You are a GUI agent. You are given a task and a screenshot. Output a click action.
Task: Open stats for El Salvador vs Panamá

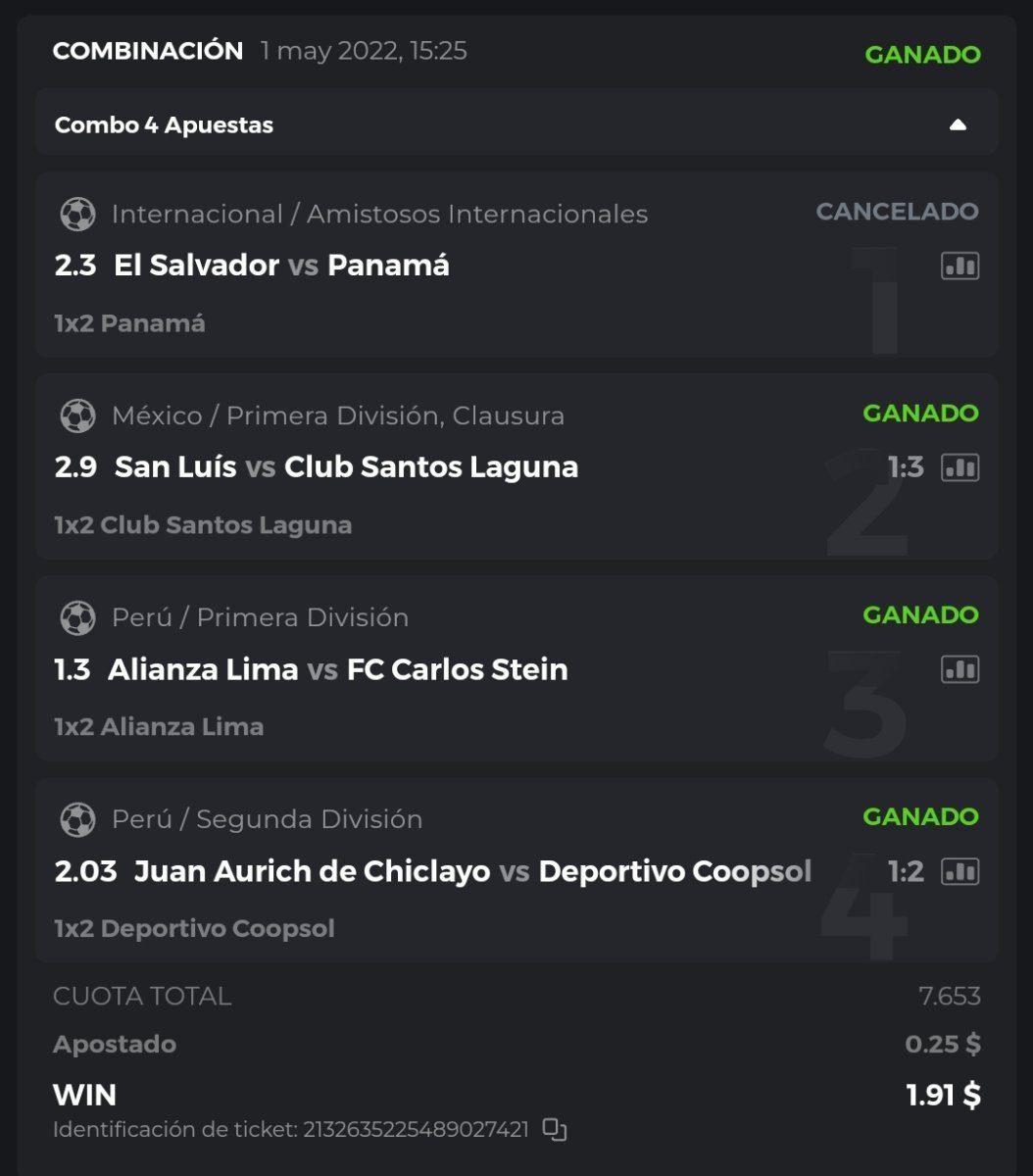pyautogui.click(x=959, y=266)
